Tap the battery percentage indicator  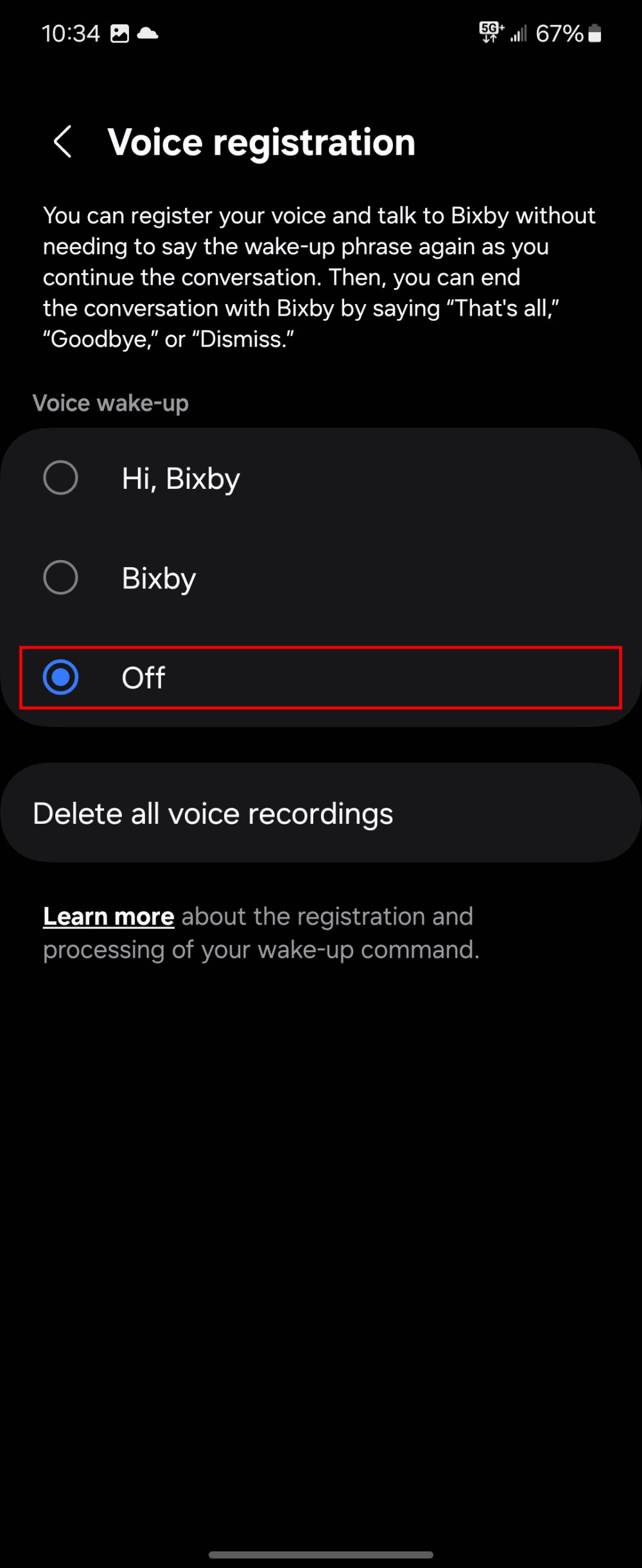click(x=560, y=32)
